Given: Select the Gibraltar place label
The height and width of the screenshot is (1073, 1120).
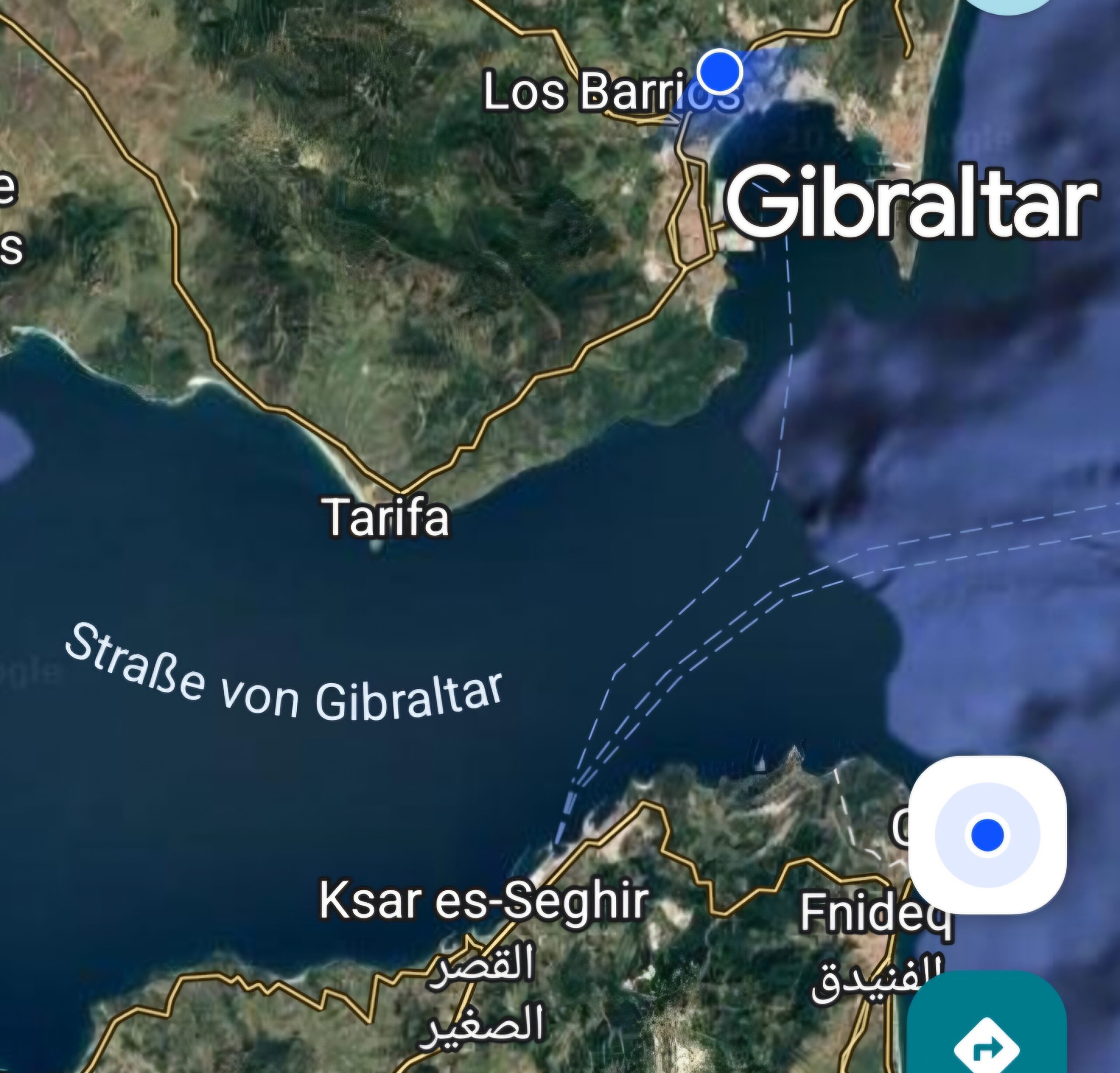Looking at the screenshot, I should point(911,201).
